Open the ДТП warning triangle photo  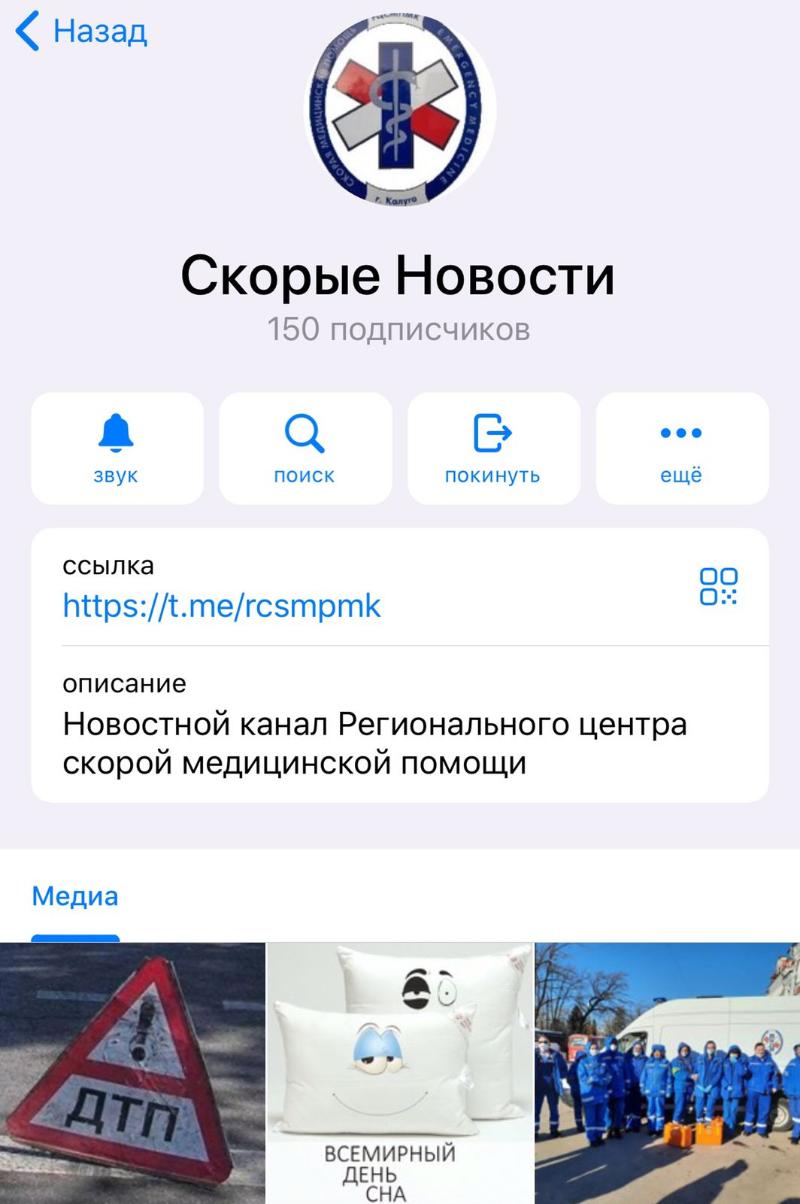coord(132,1074)
